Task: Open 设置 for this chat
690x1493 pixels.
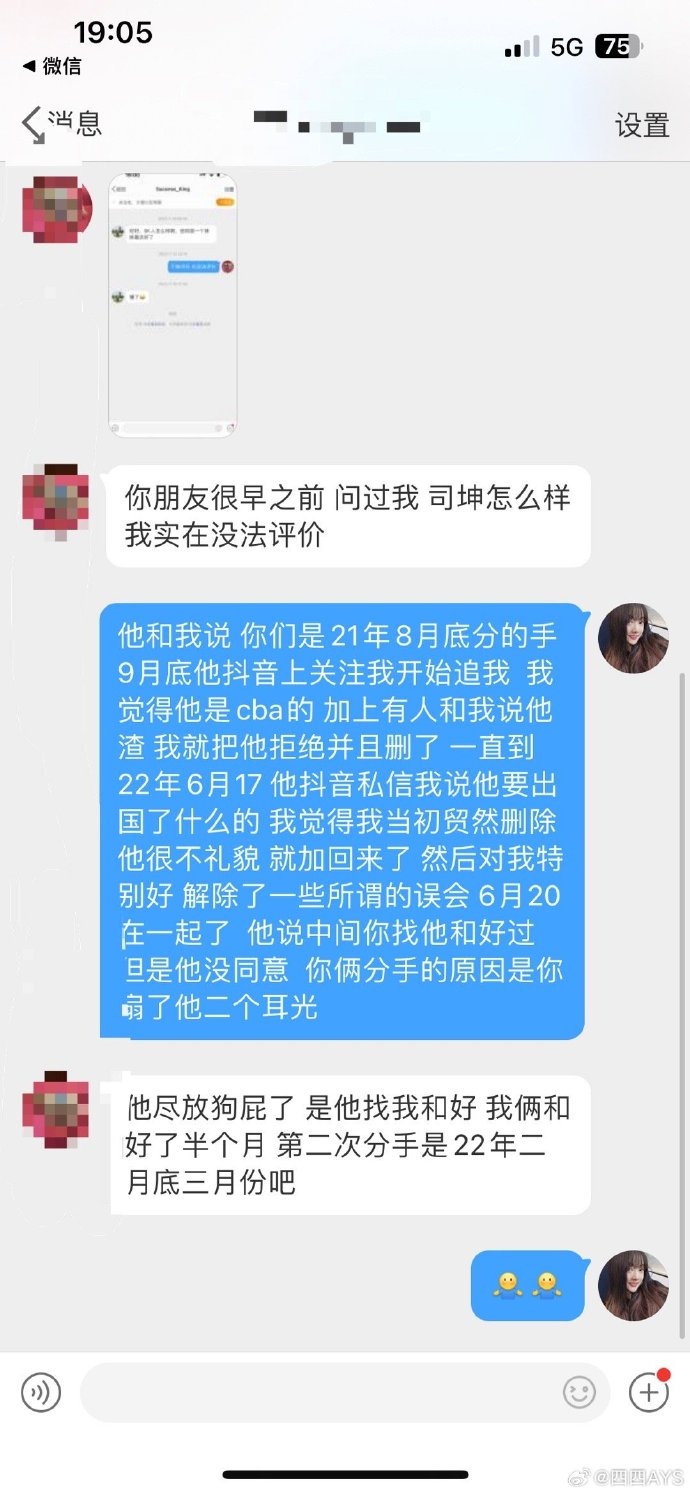Action: [641, 125]
